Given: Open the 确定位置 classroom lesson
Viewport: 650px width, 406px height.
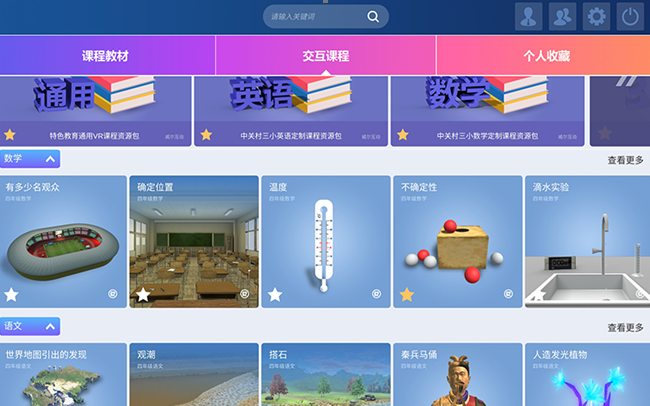Looking at the screenshot, I should pos(193,241).
